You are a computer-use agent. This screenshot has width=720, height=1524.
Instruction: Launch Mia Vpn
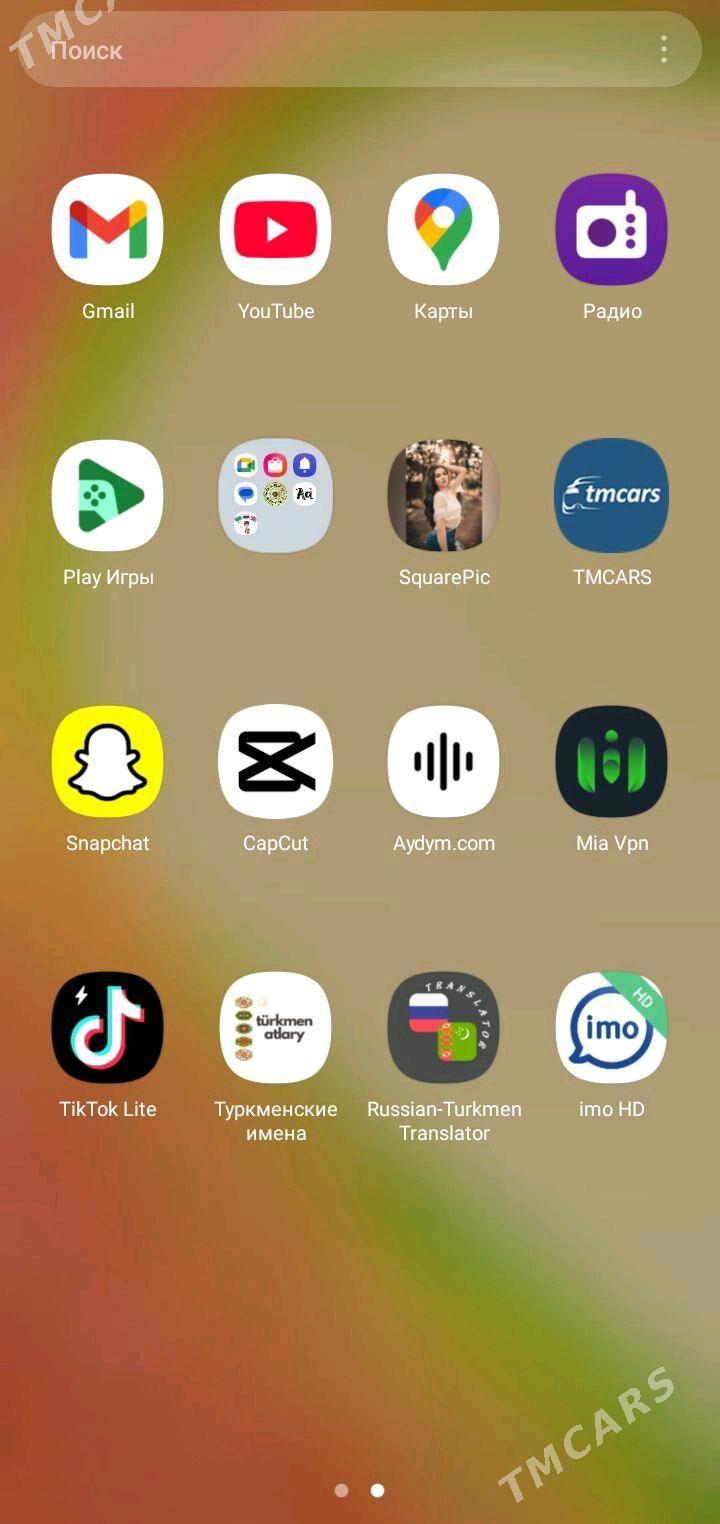(612, 762)
